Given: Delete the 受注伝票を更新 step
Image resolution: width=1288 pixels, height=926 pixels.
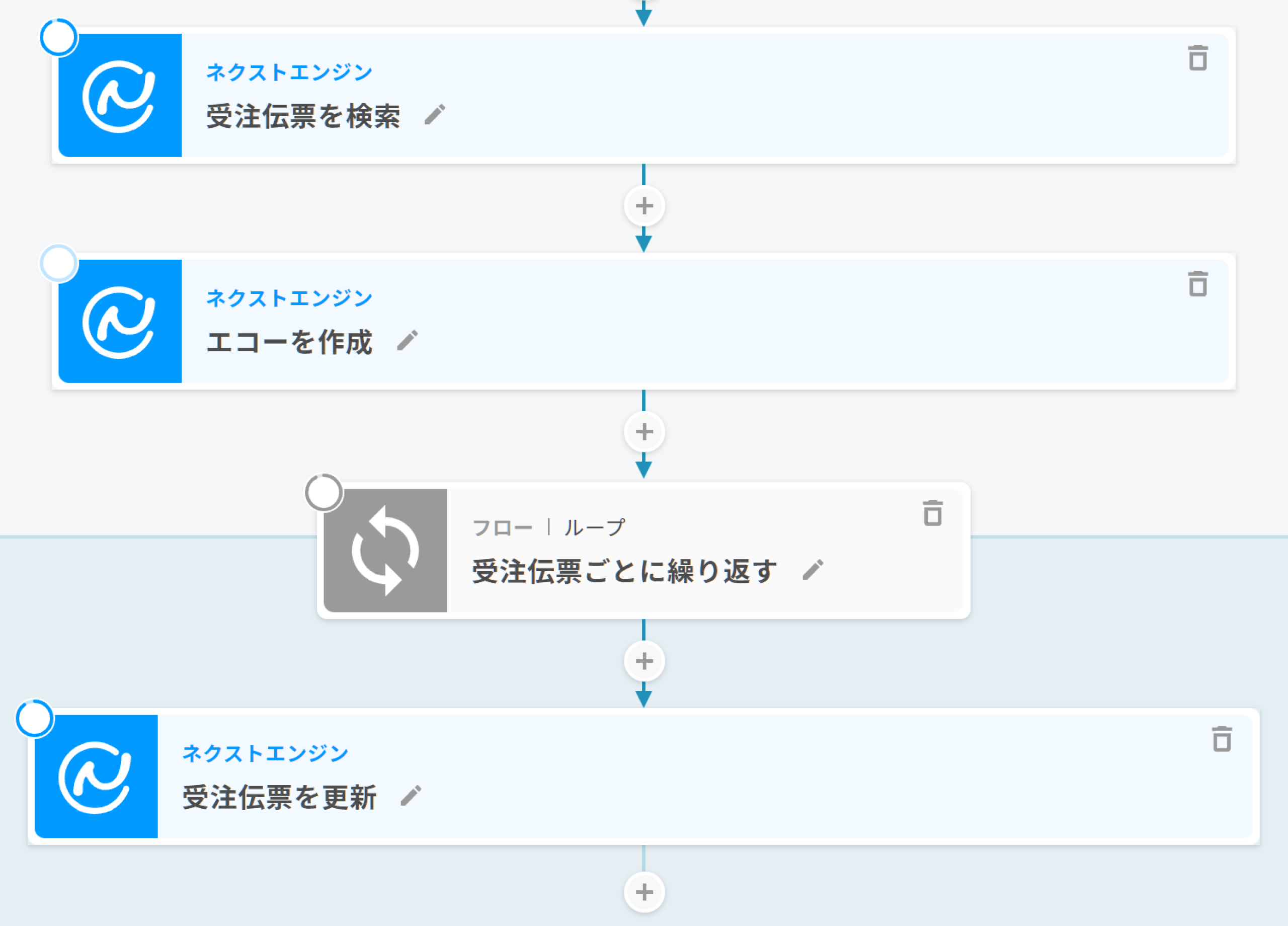Looking at the screenshot, I should point(1222,738).
